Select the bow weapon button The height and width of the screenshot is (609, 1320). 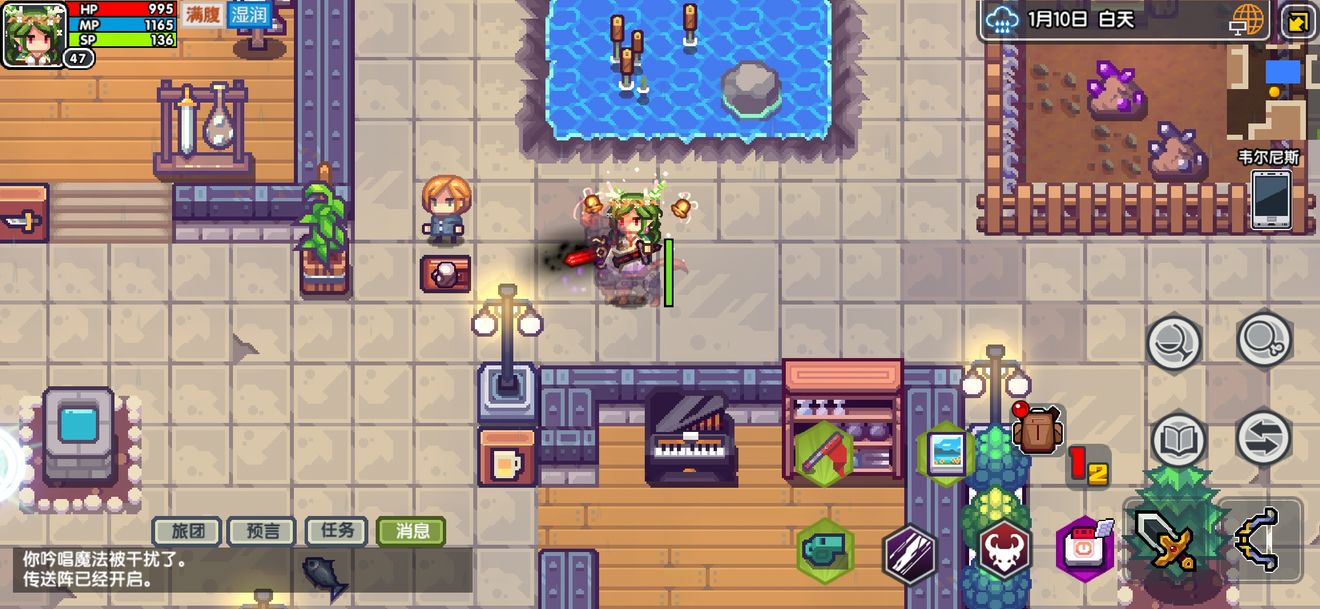1262,540
